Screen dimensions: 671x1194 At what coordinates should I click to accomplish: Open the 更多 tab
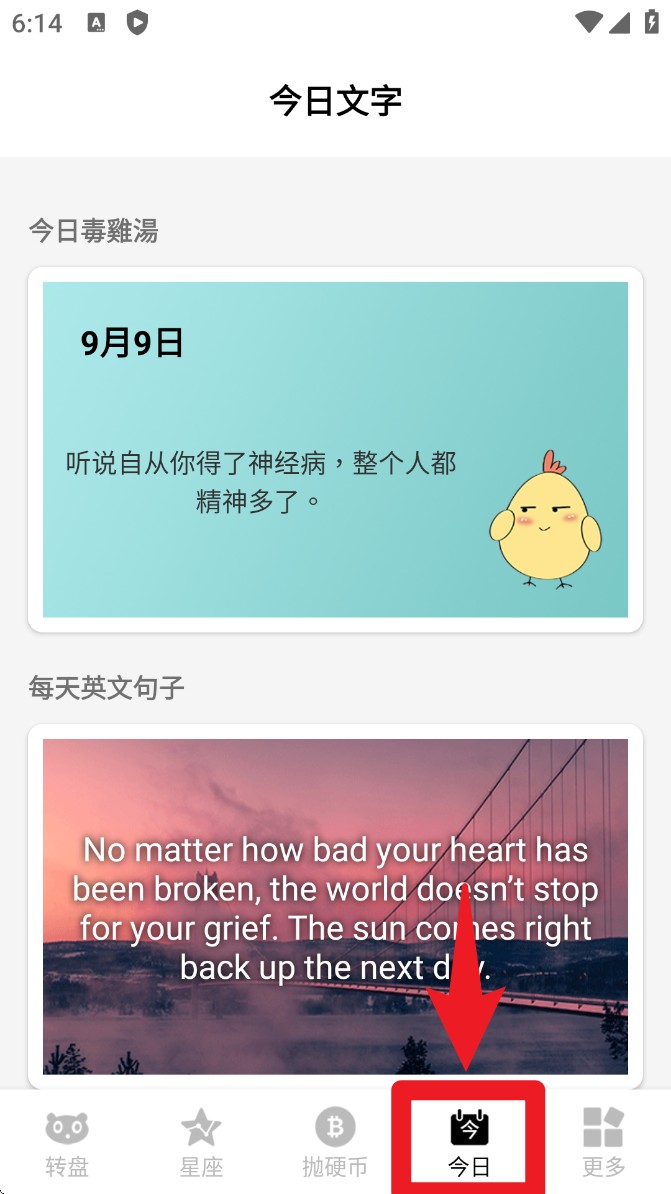coord(603,1141)
